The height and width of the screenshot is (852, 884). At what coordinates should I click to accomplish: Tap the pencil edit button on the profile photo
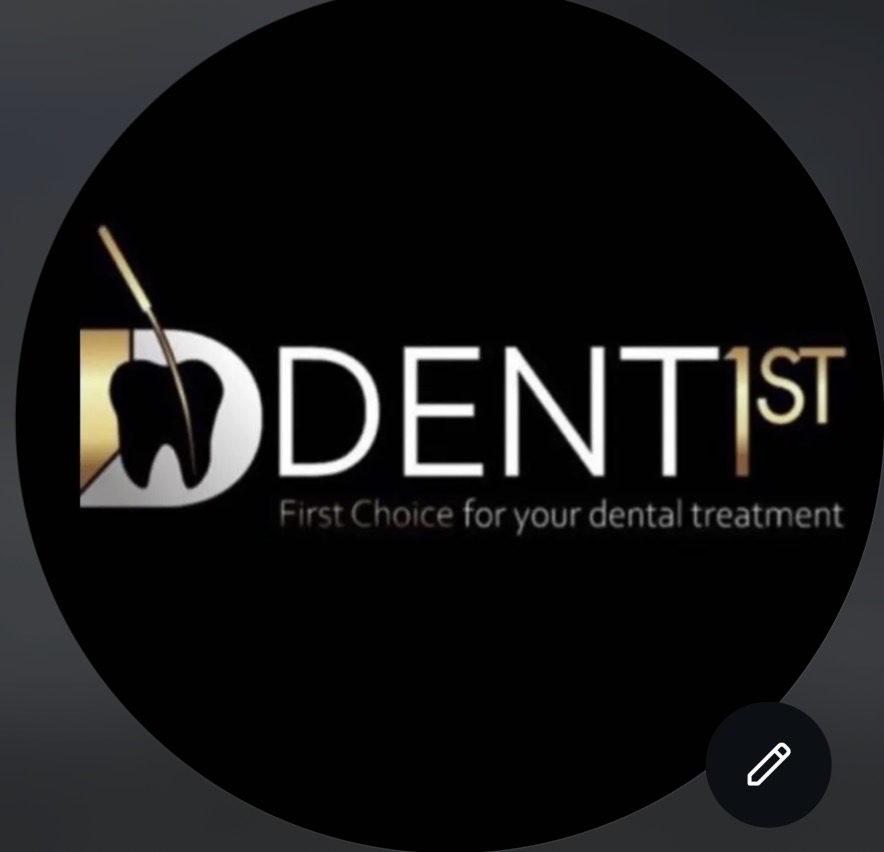click(x=768, y=765)
